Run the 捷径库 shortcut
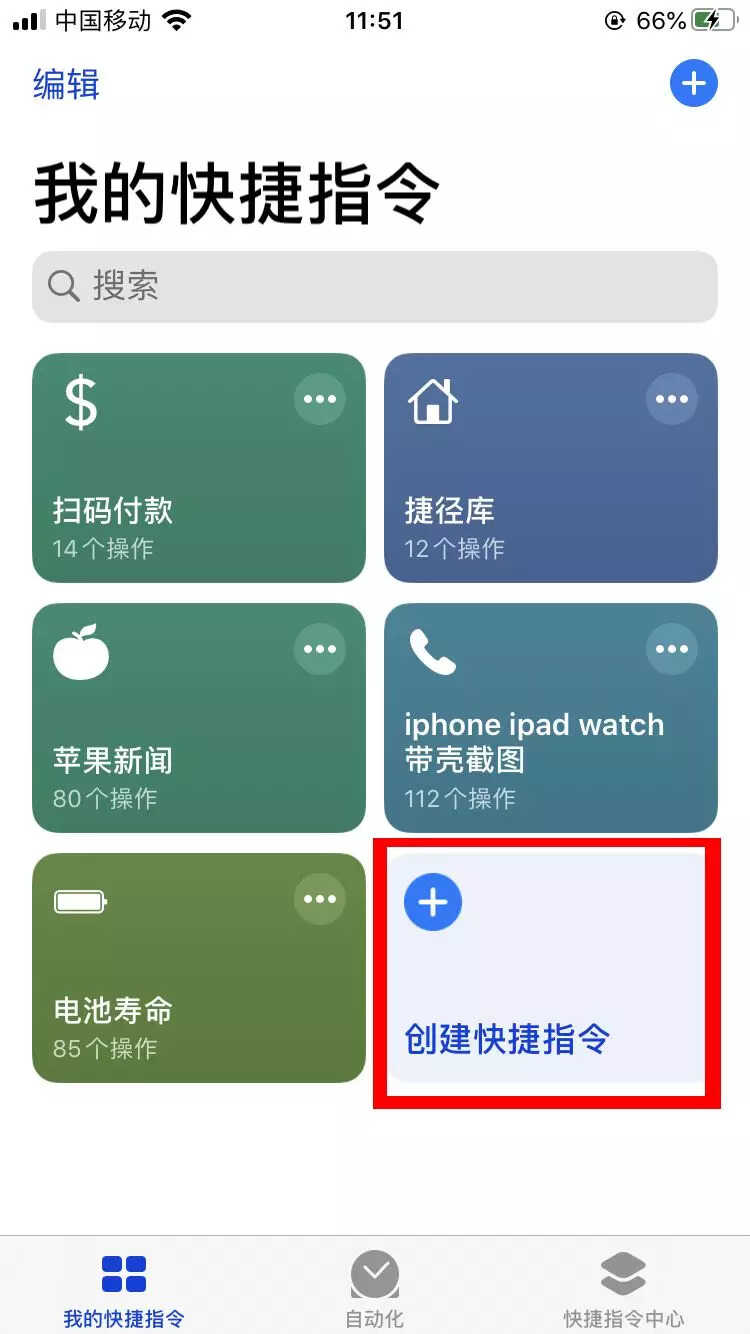Image resolution: width=750 pixels, height=1334 pixels. 551,467
